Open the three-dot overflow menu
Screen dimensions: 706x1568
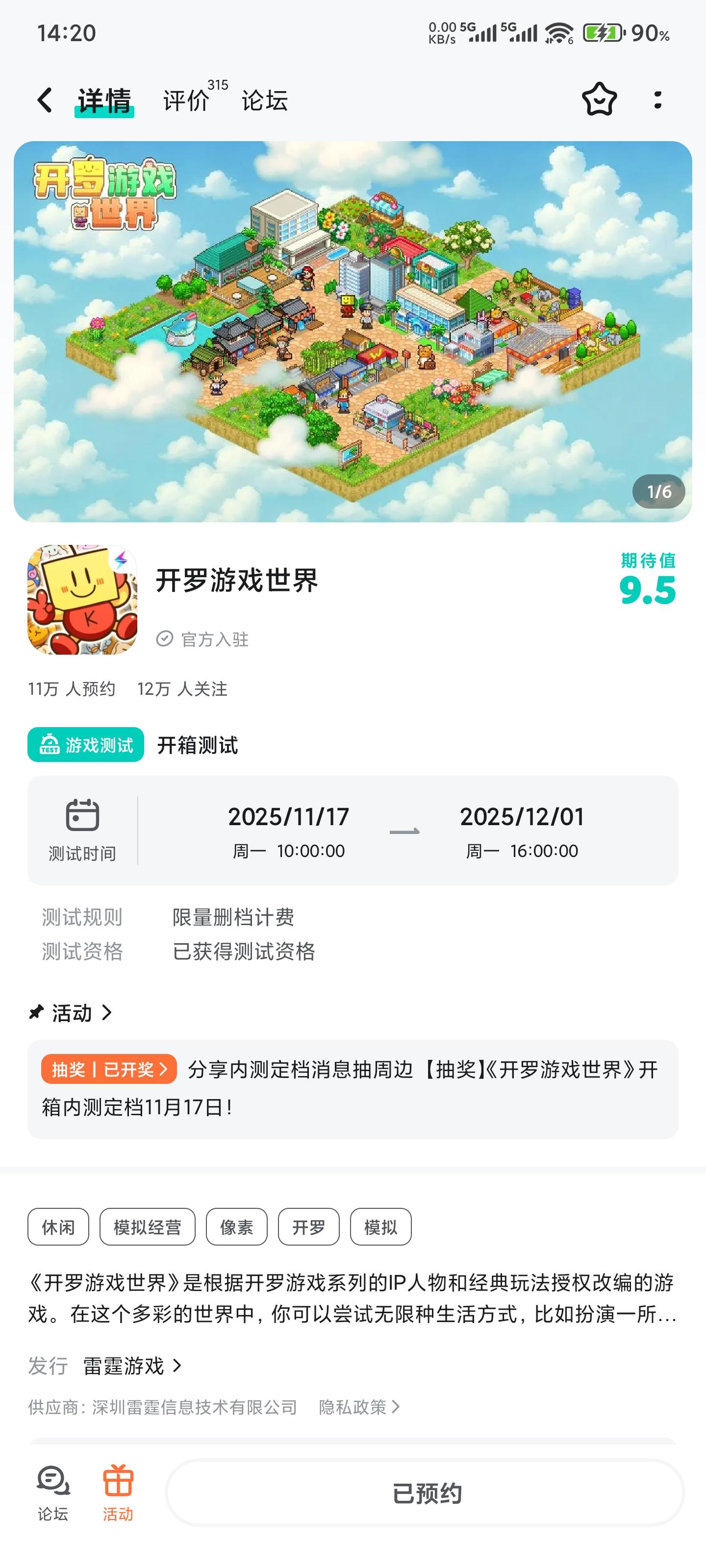click(x=656, y=99)
